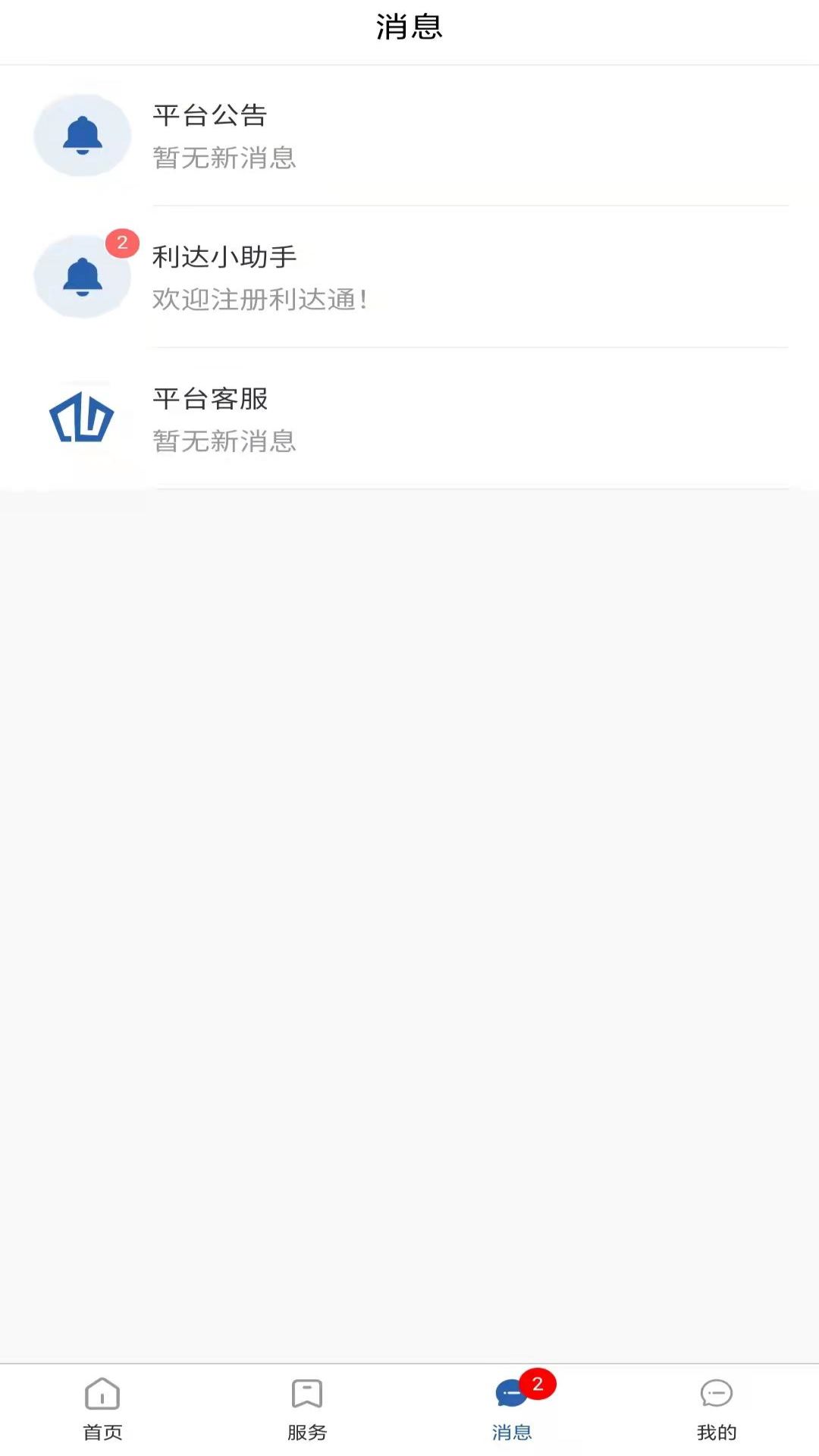819x1456 pixels.
Task: Open the 平台公告 conversation
Action: coord(409,136)
